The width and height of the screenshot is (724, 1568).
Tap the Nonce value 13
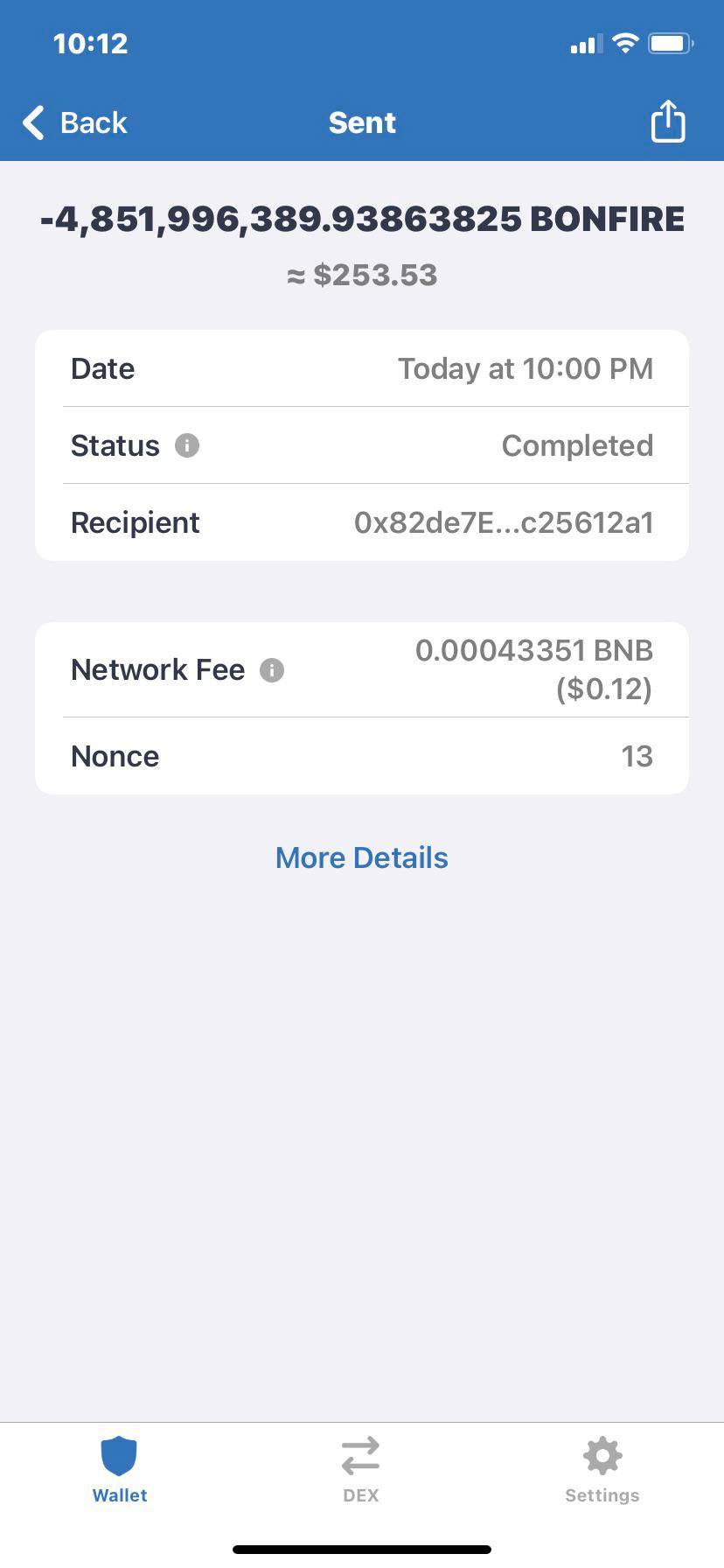(x=638, y=755)
